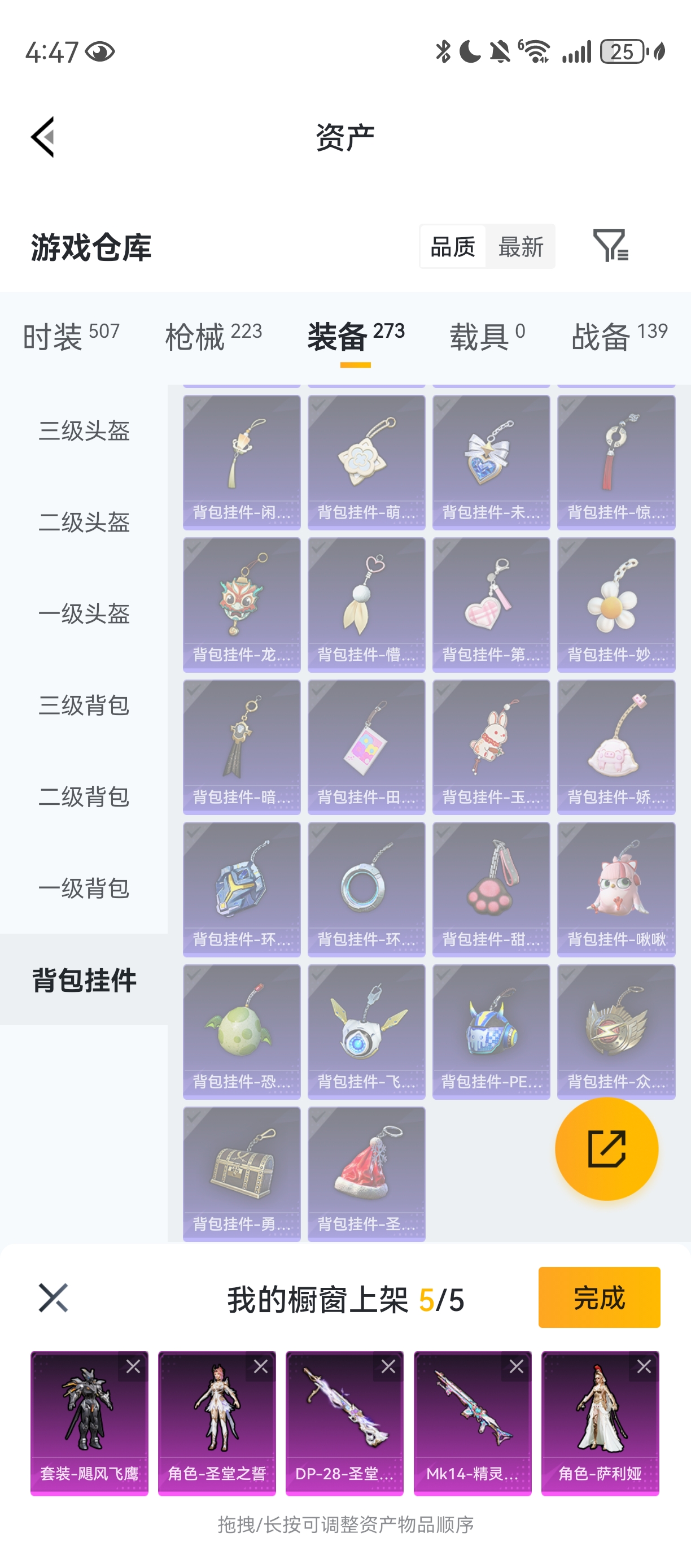The image size is (691, 1568).
Task: Switch to the 时装 tab
Action: click(70, 336)
